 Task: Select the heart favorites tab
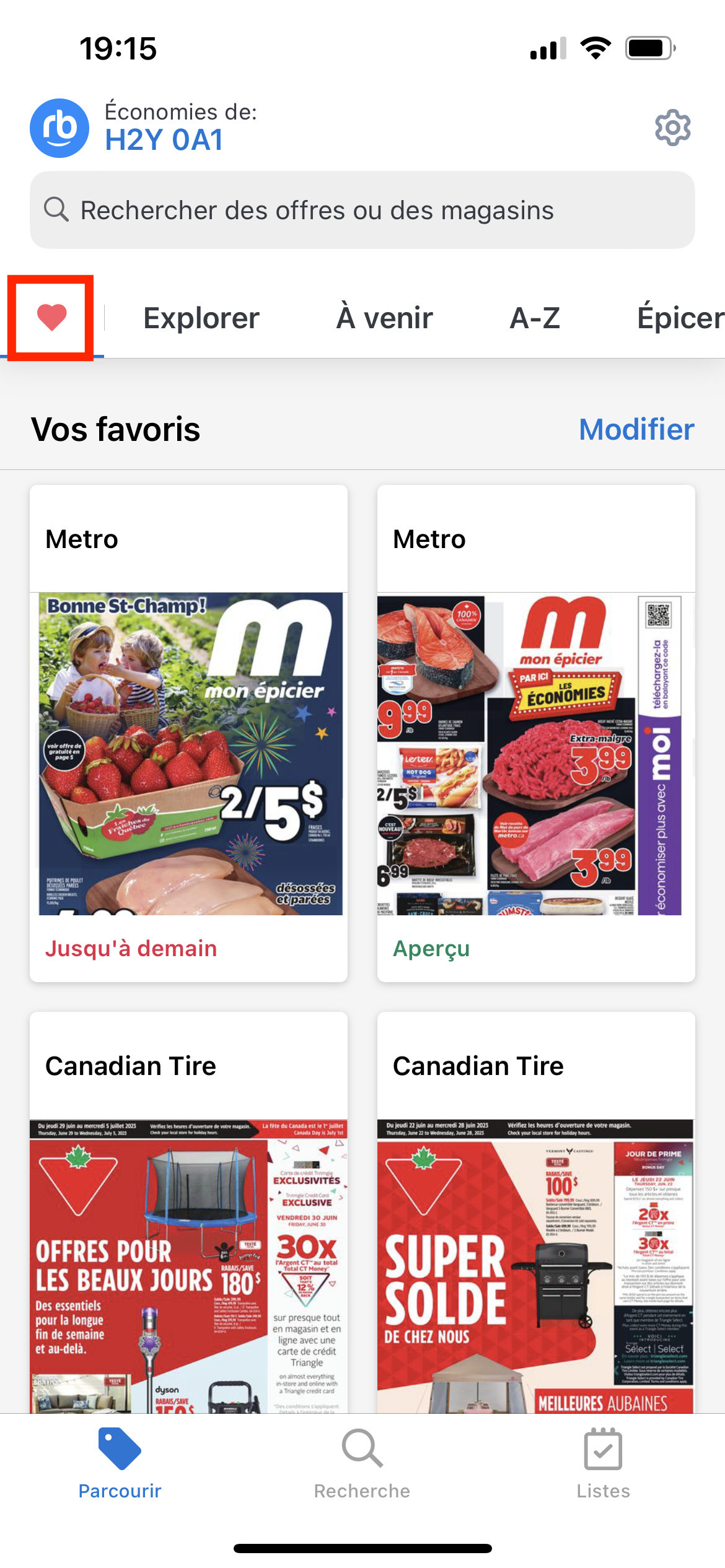click(x=51, y=318)
